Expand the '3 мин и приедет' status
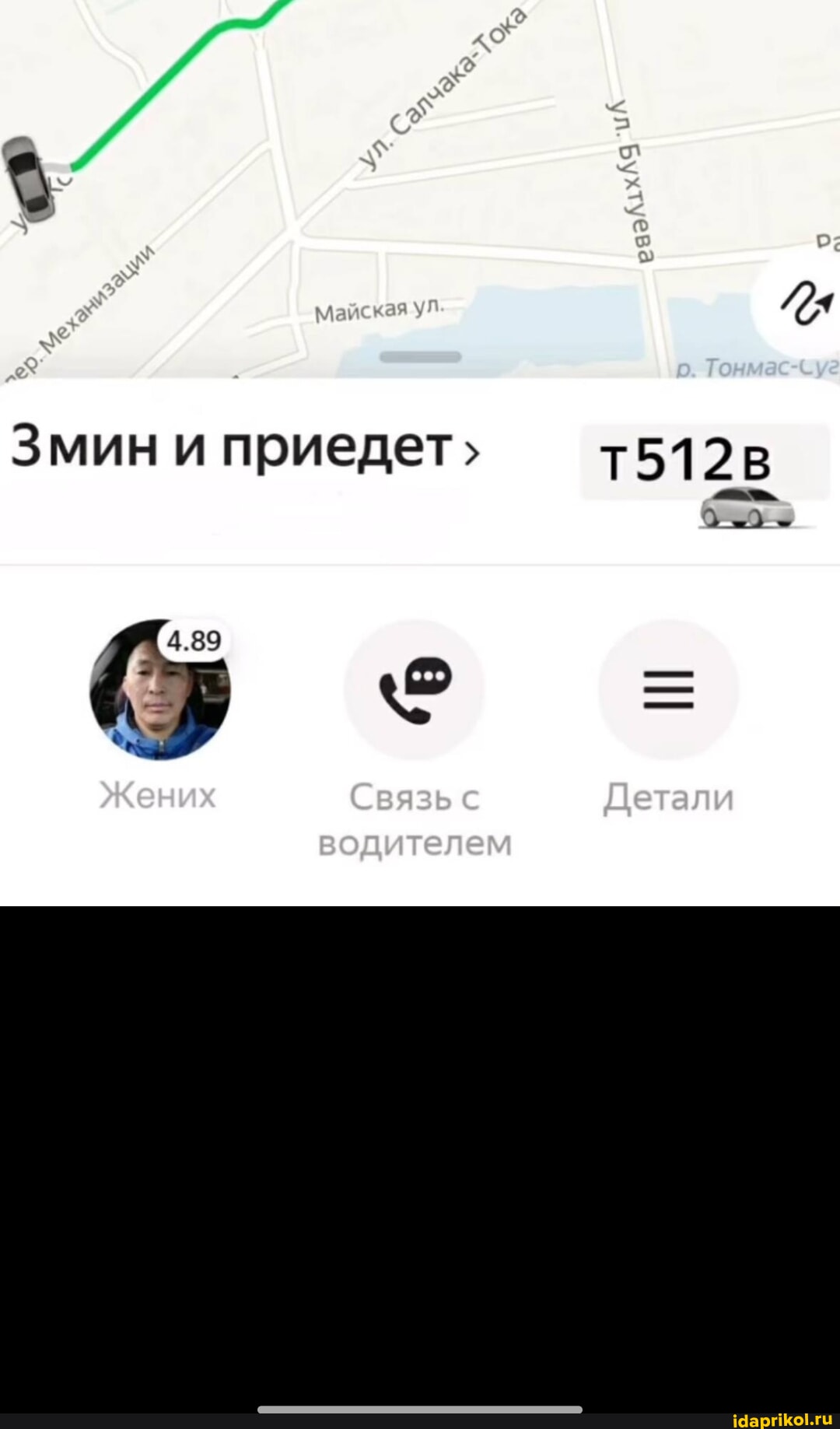This screenshot has width=840, height=1429. [x=246, y=449]
